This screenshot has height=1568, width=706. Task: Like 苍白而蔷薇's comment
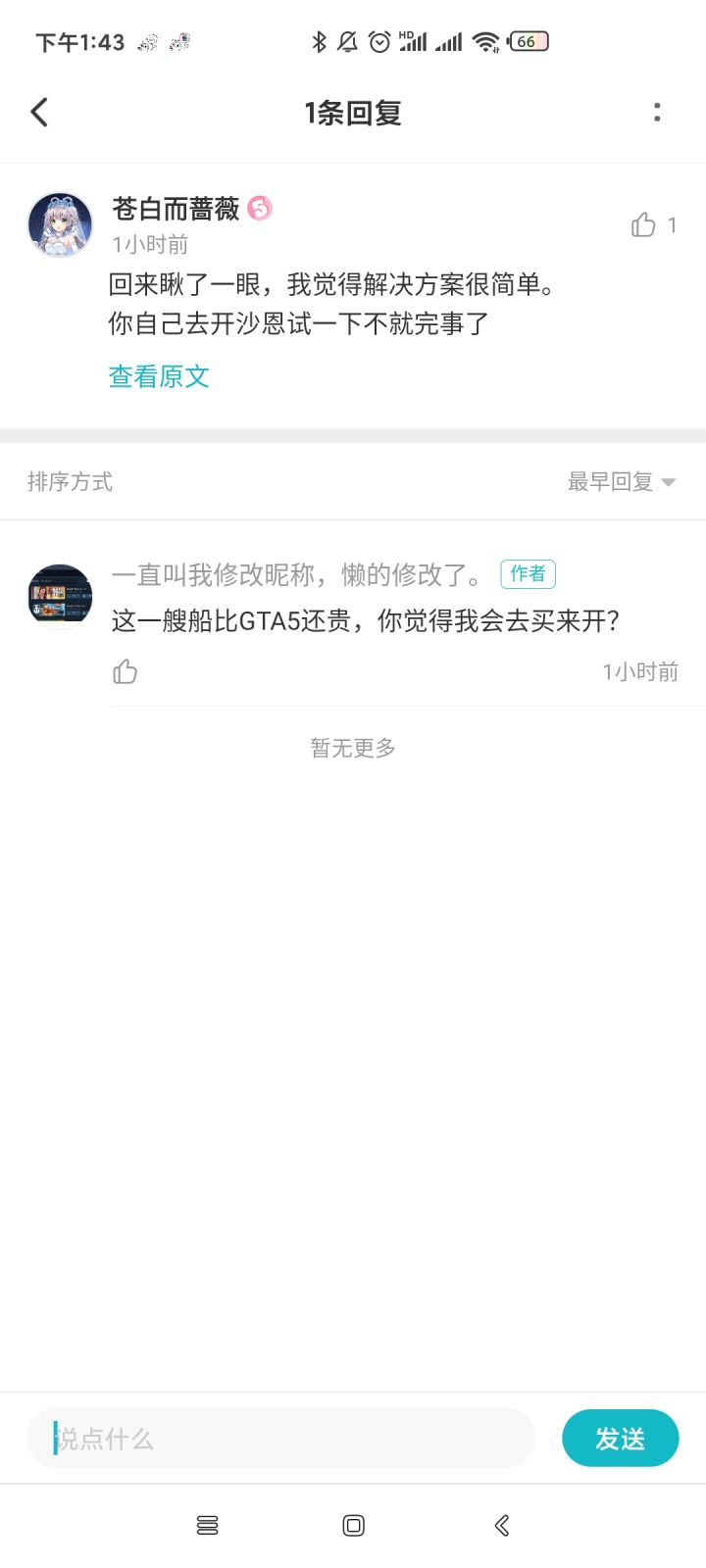644,225
